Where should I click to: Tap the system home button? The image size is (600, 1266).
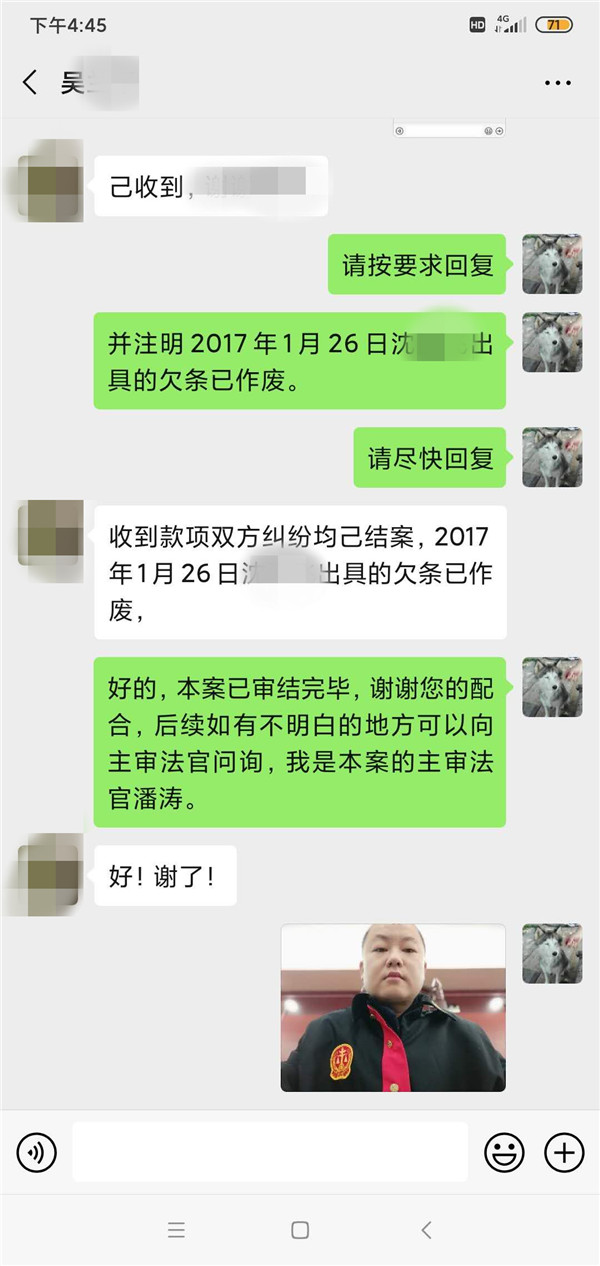(x=300, y=1231)
